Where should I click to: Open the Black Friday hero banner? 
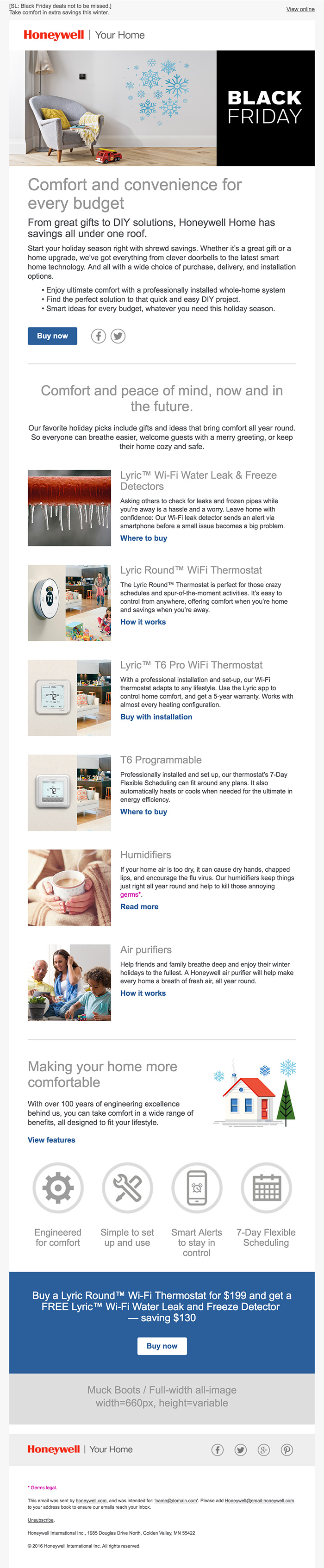coord(162,108)
